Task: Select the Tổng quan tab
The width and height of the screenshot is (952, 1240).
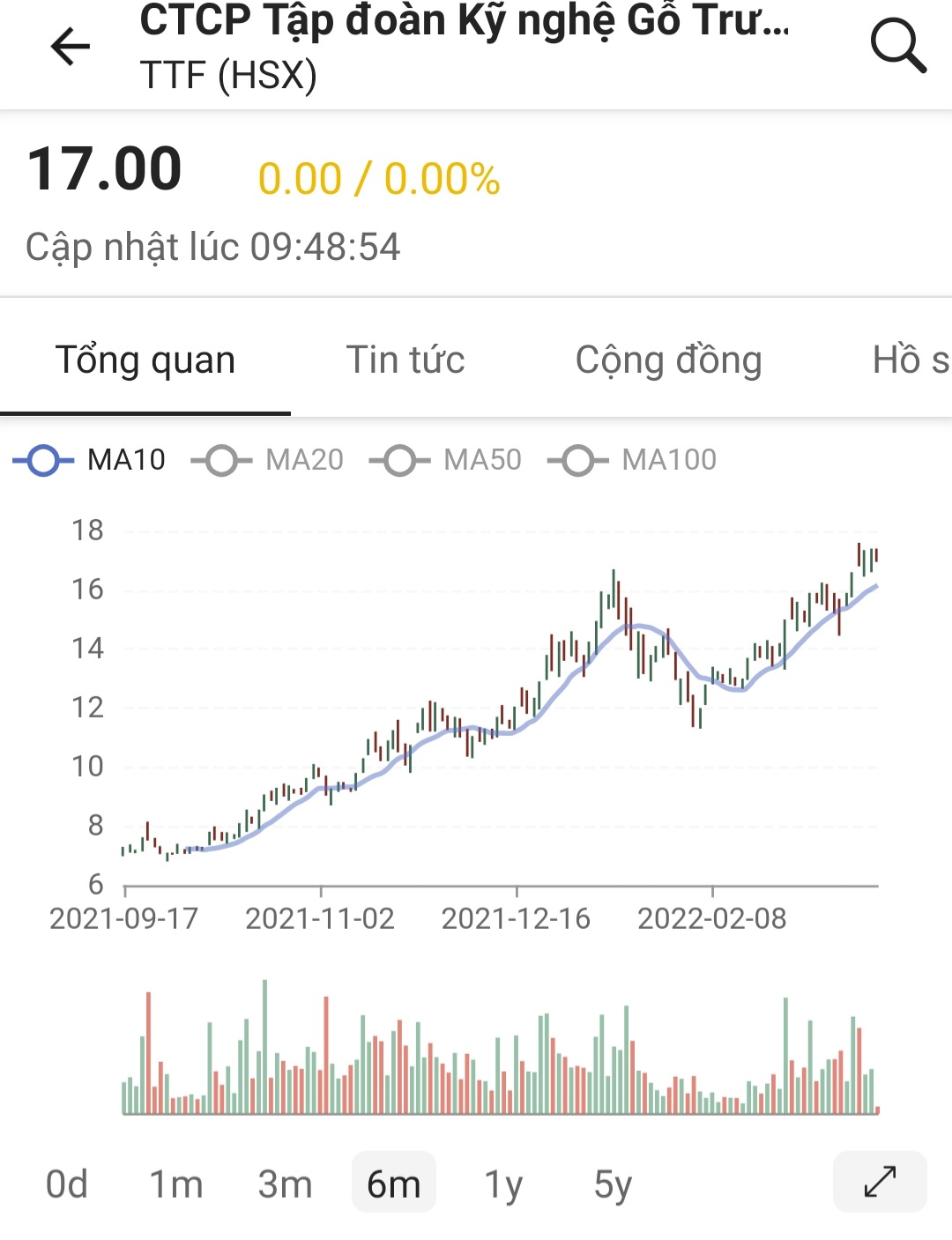Action: tap(145, 360)
